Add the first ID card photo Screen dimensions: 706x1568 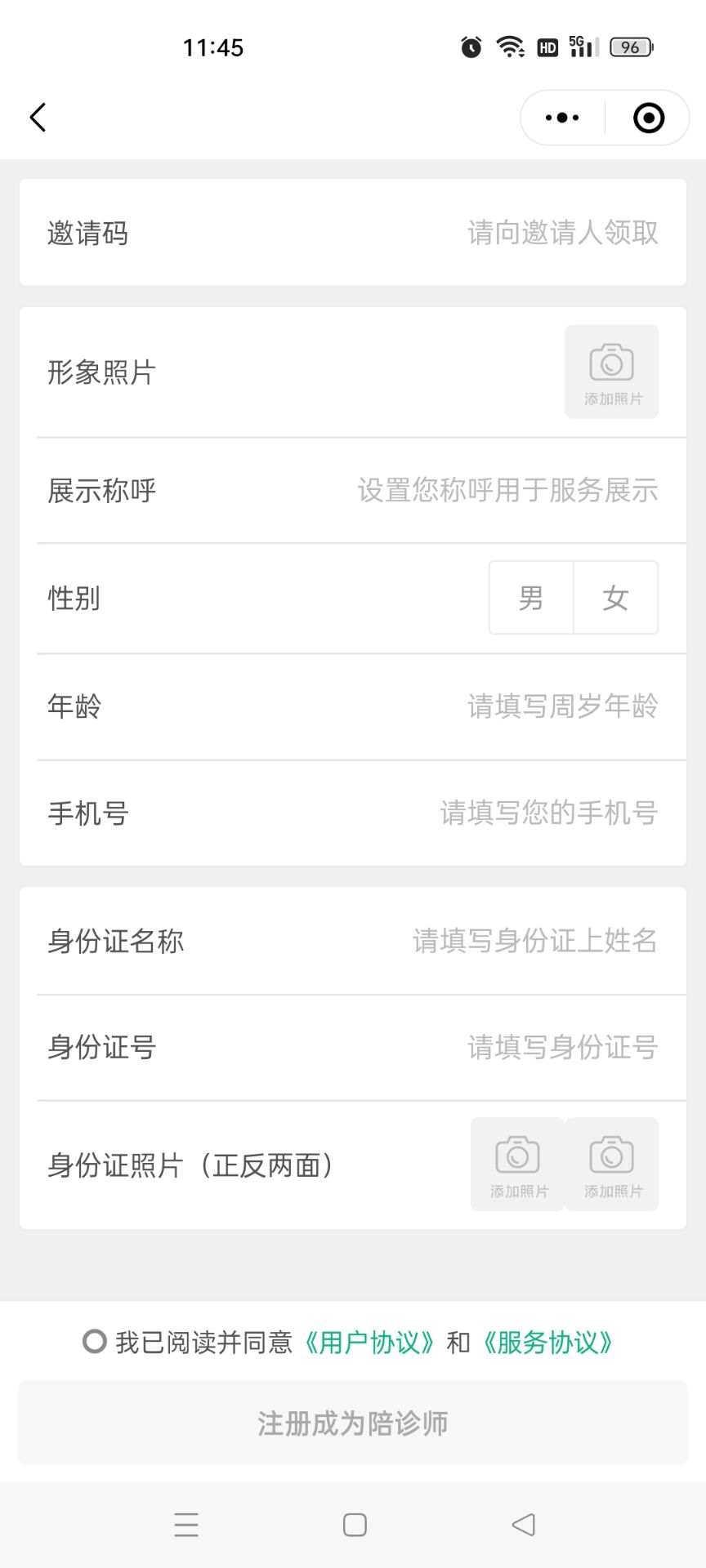coord(517,1165)
